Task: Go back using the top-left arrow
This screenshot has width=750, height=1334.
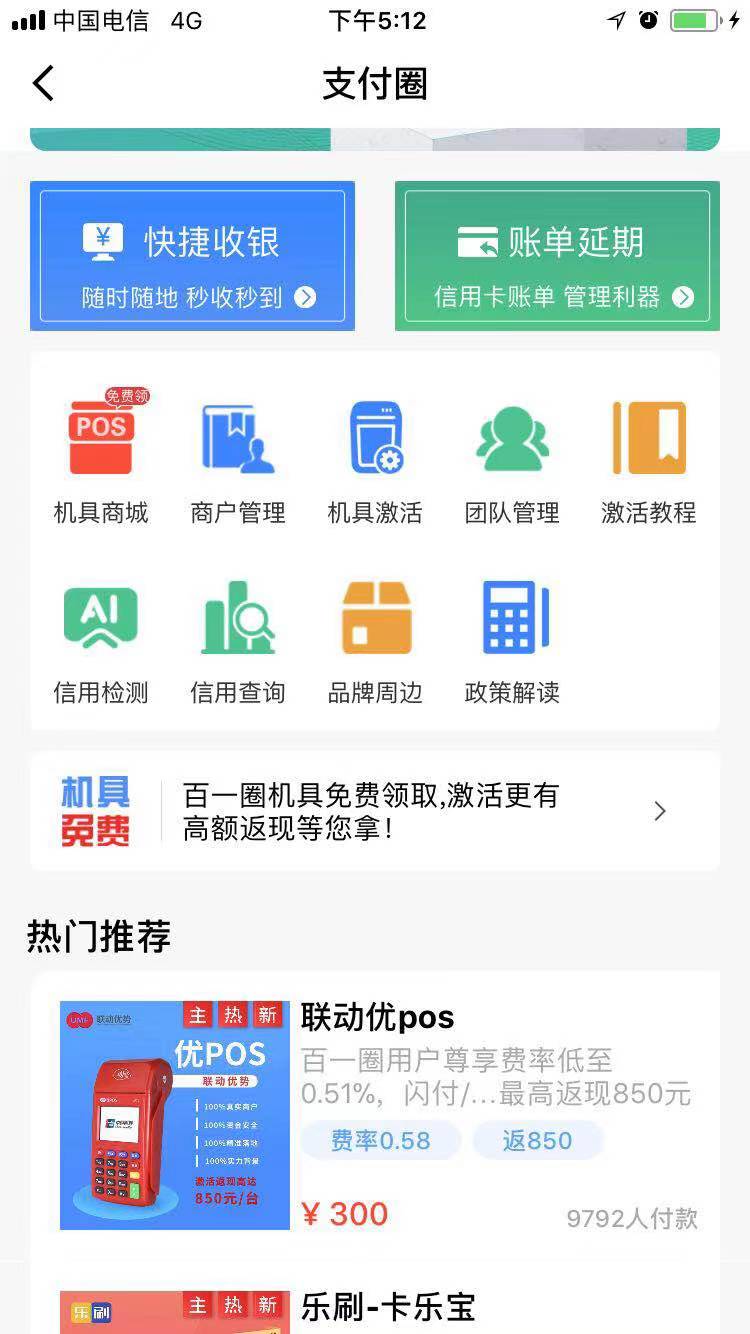Action: [x=43, y=83]
